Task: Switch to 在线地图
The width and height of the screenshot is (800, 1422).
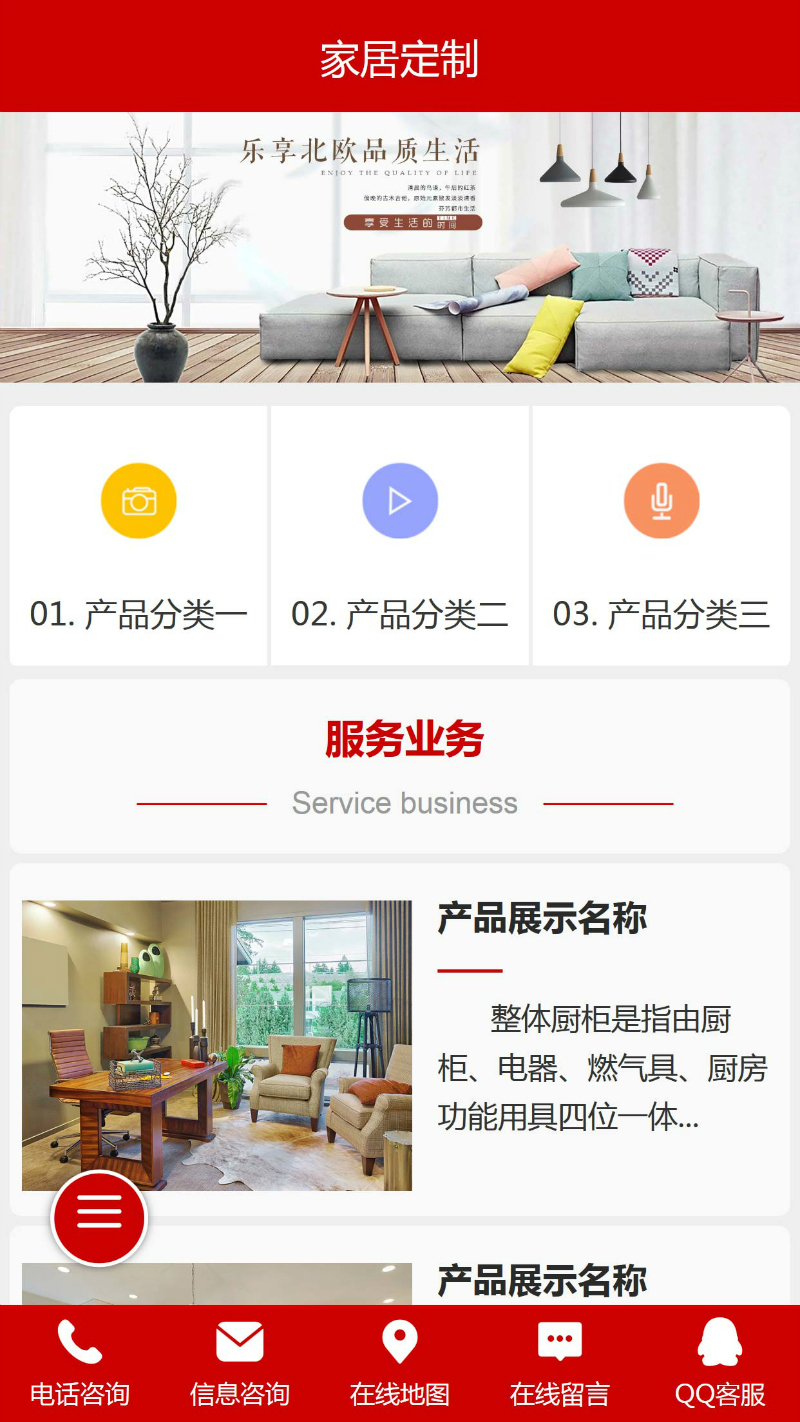Action: pyautogui.click(x=400, y=1362)
